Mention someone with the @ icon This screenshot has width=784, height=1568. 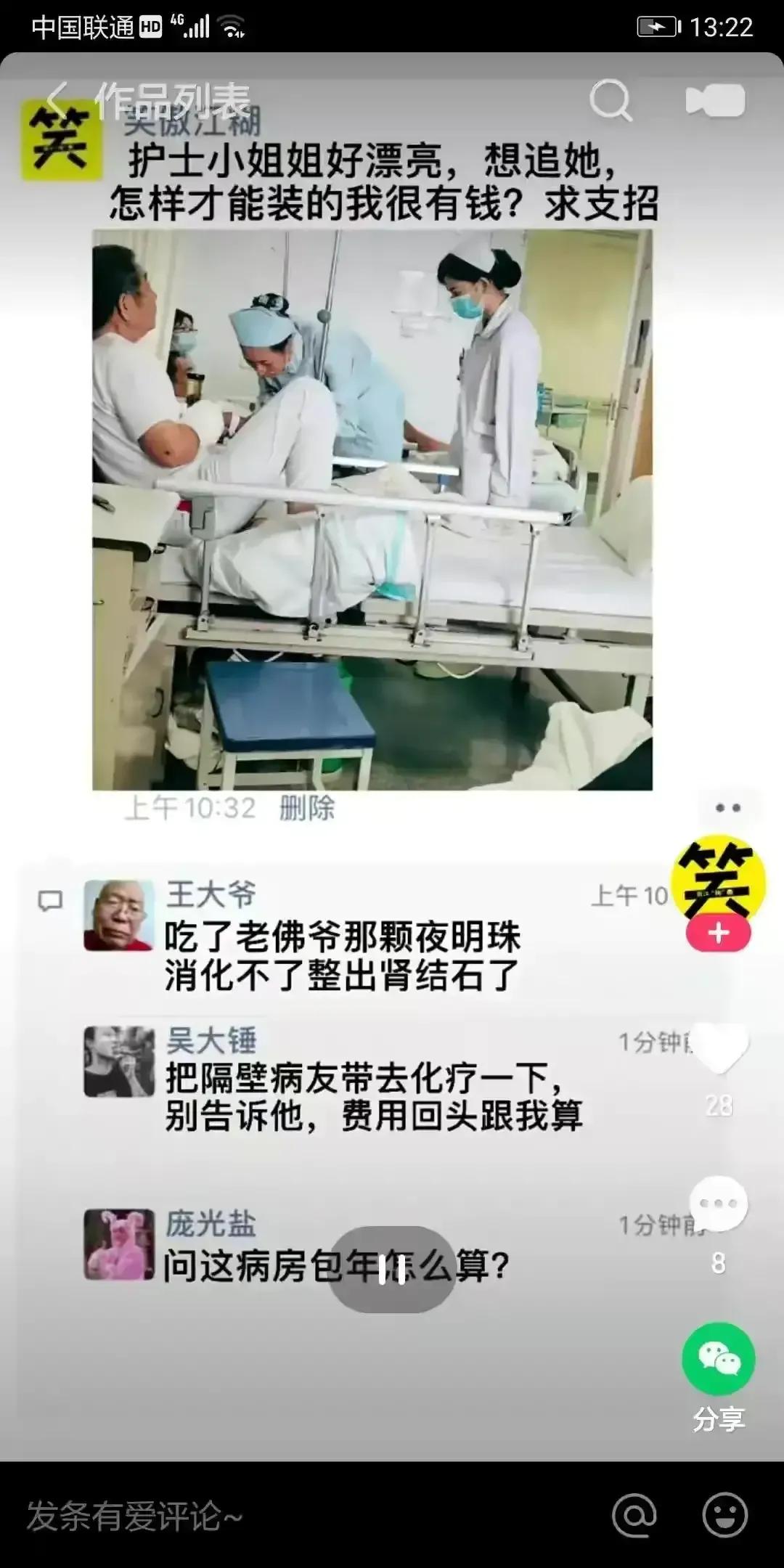(634, 1516)
